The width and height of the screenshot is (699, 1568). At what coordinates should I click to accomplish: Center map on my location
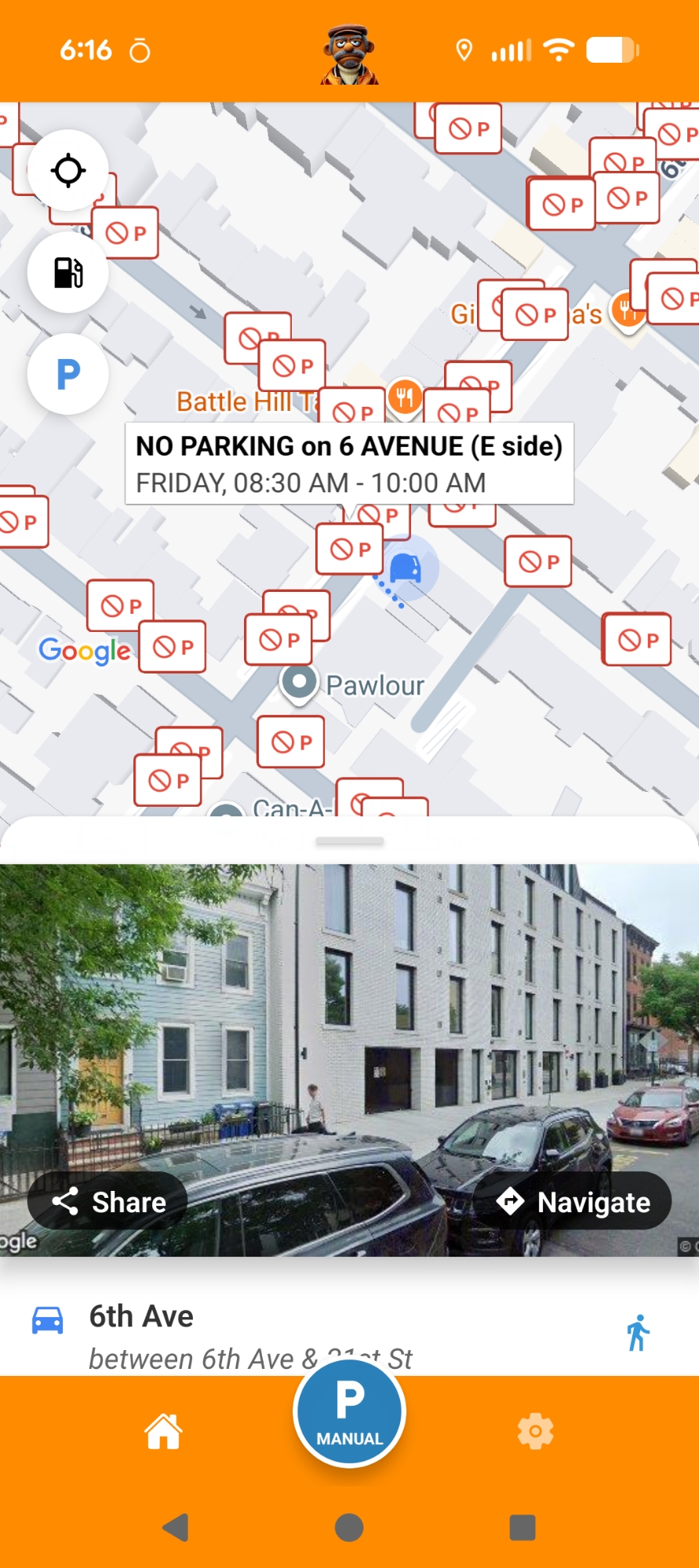tap(68, 170)
